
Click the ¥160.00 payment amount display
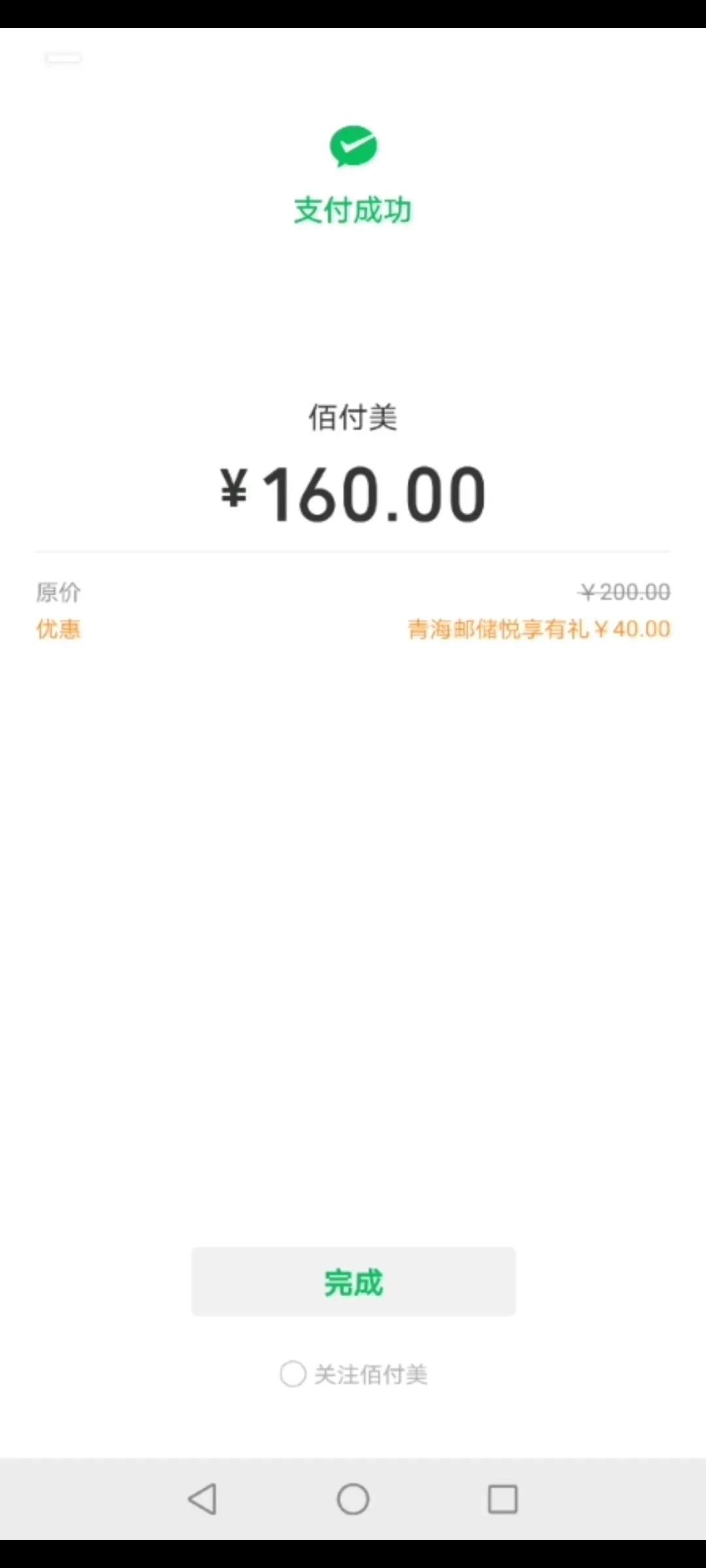353,495
